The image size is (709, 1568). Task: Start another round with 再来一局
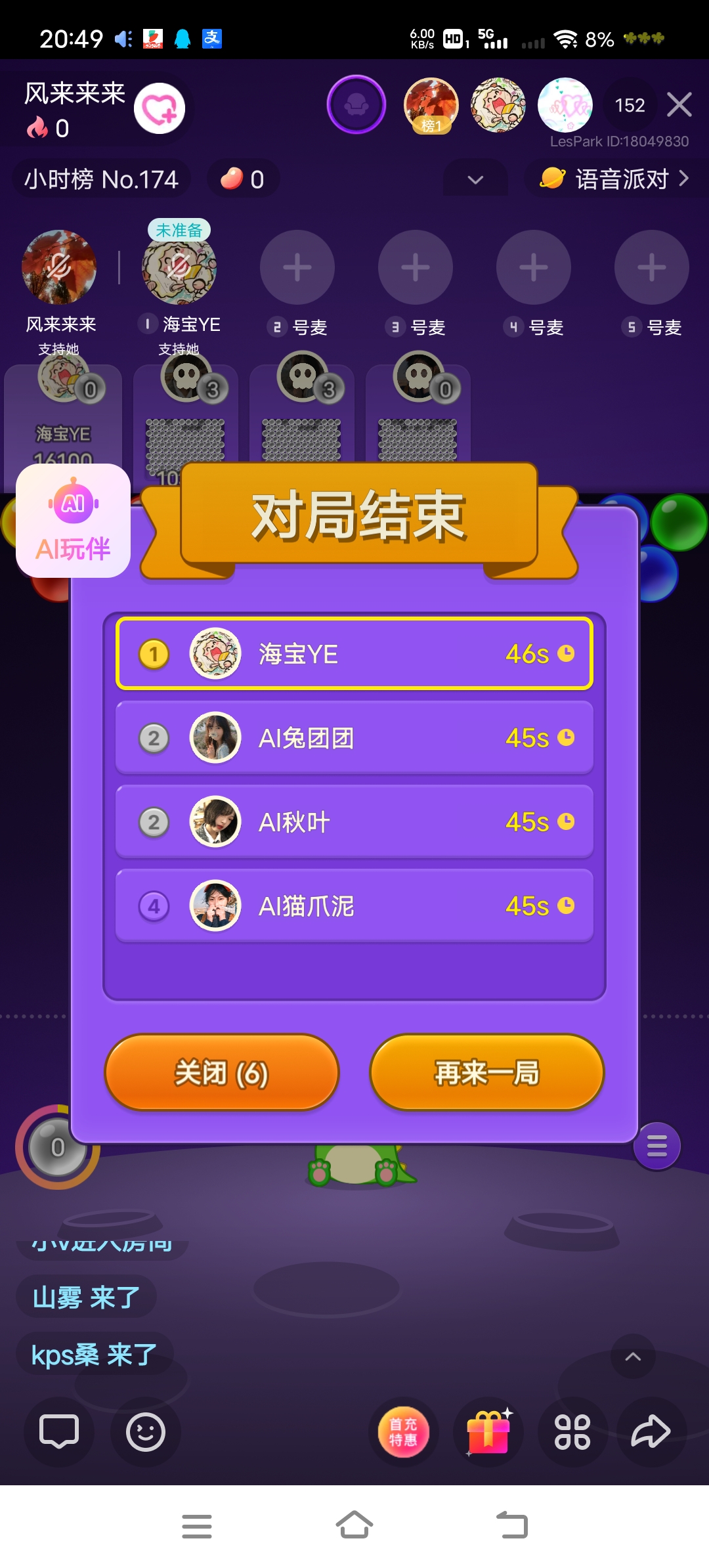click(x=486, y=1073)
